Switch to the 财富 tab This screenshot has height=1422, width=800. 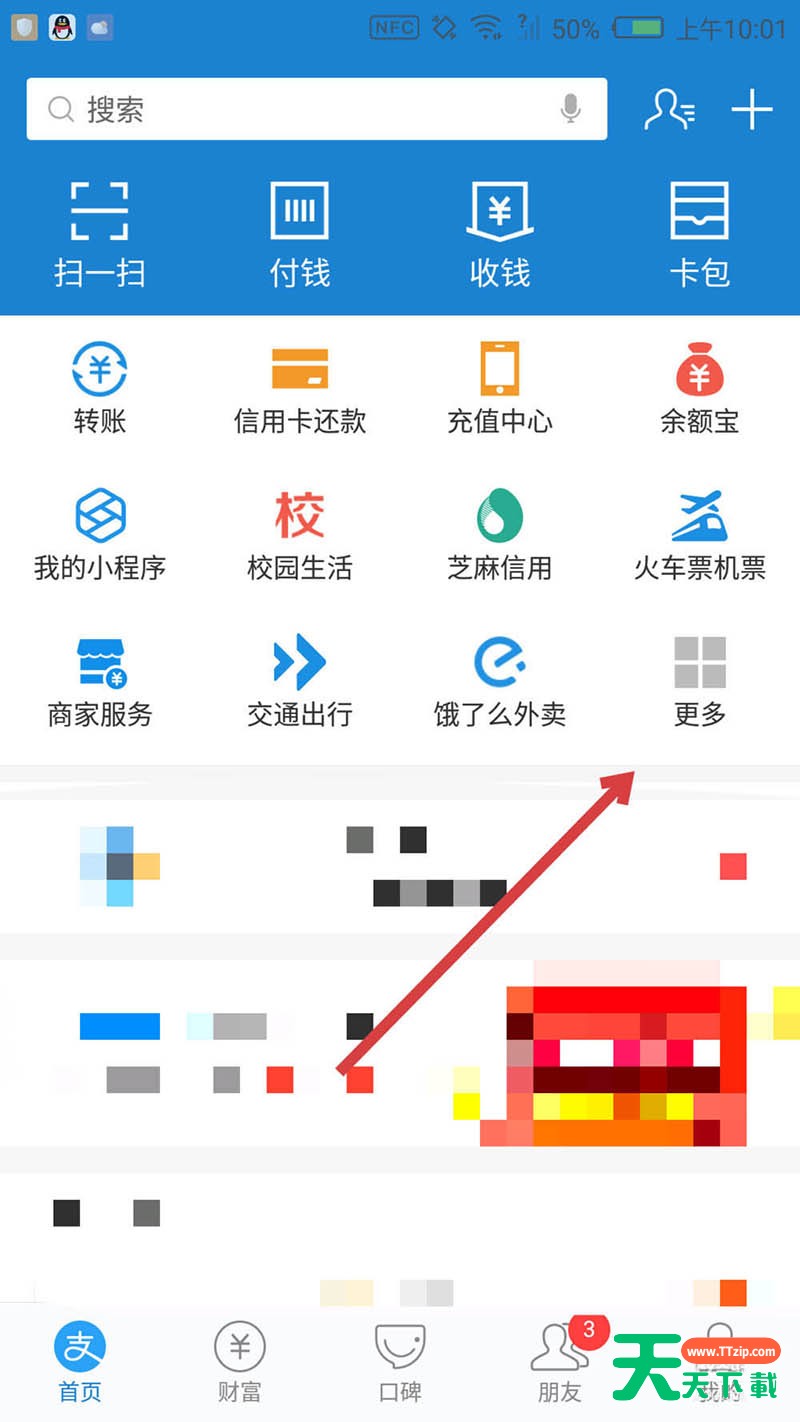(x=240, y=1361)
